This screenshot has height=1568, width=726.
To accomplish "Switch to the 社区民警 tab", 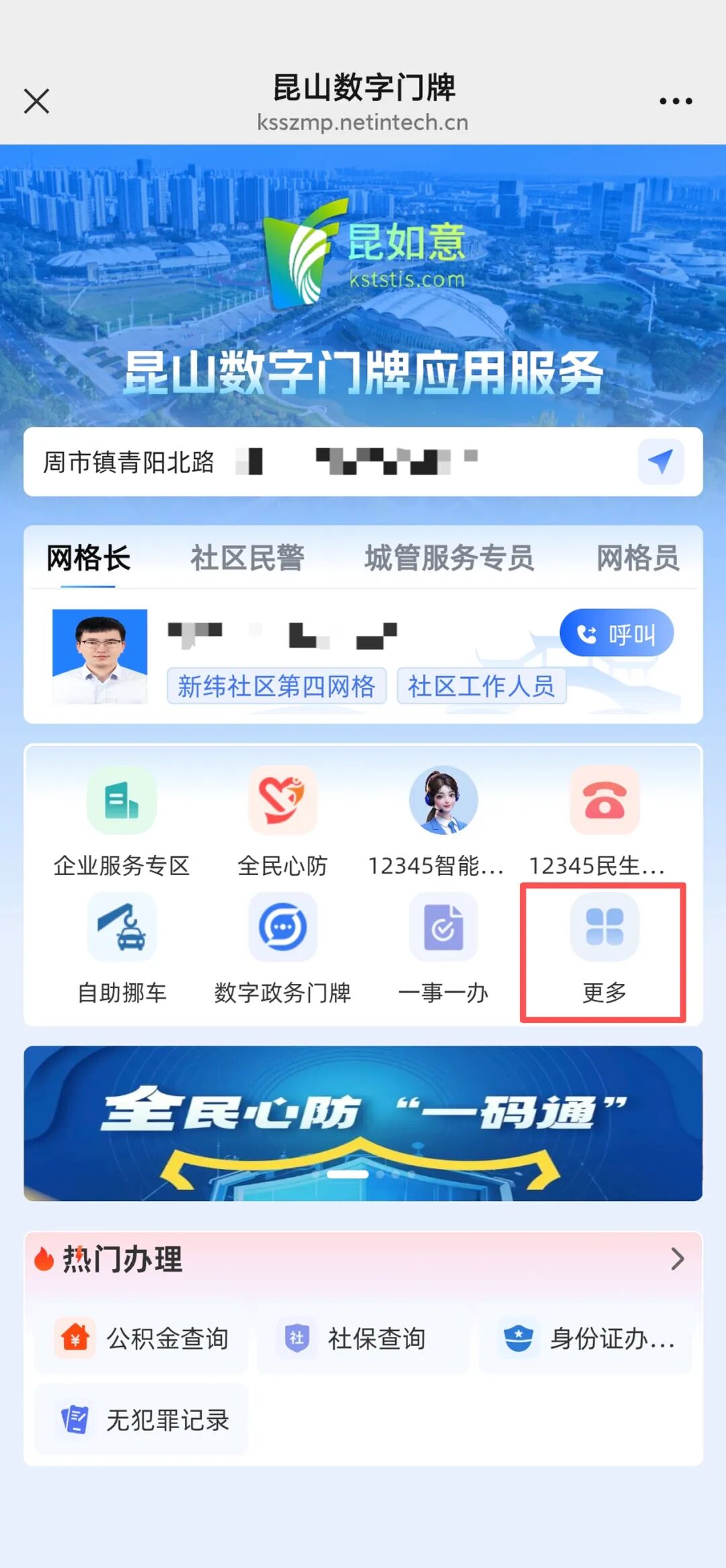I will [x=247, y=558].
